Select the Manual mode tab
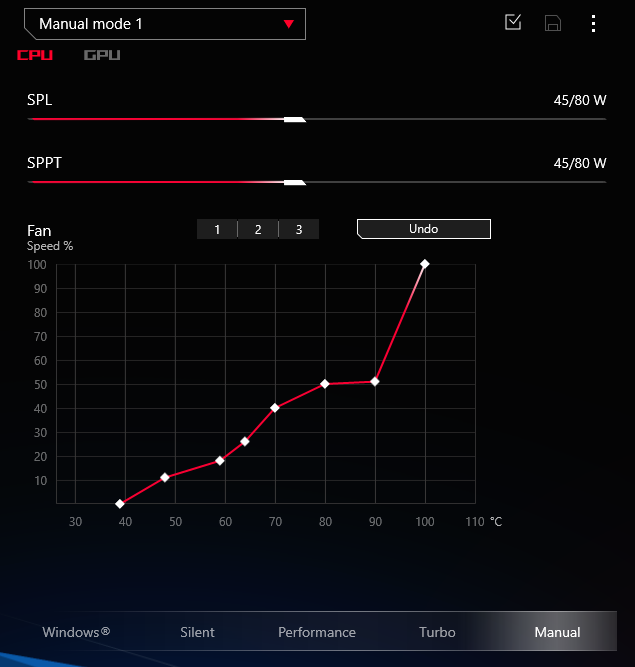 pos(557,632)
